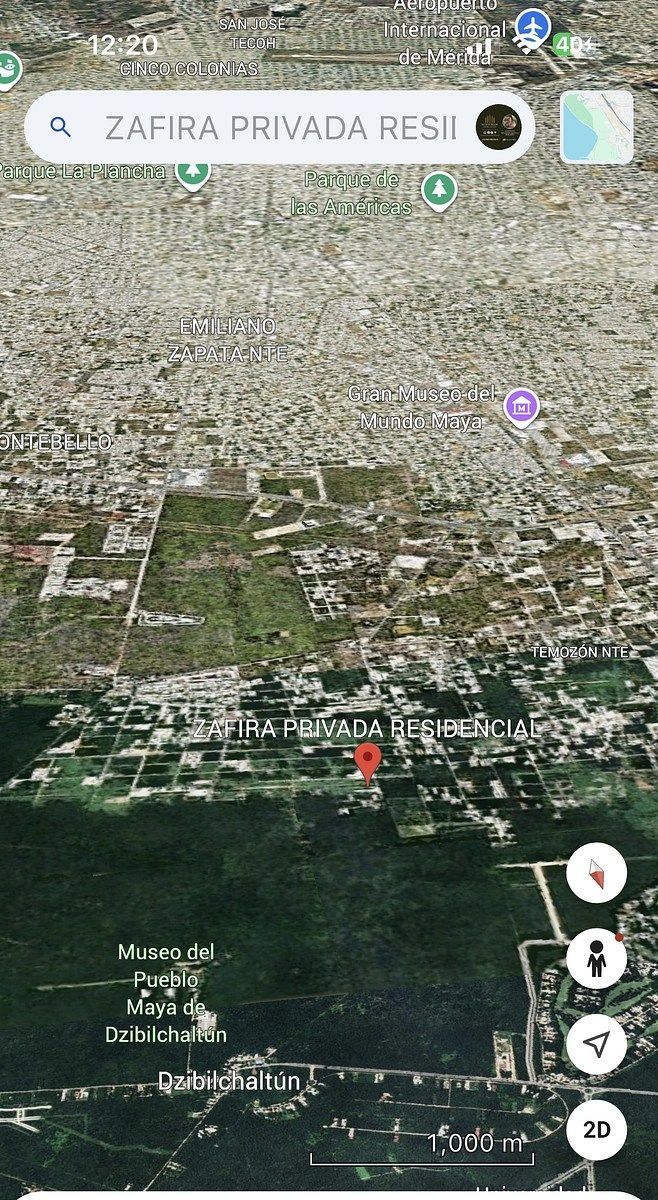Open Parque La Plancha marker

[x=193, y=172]
